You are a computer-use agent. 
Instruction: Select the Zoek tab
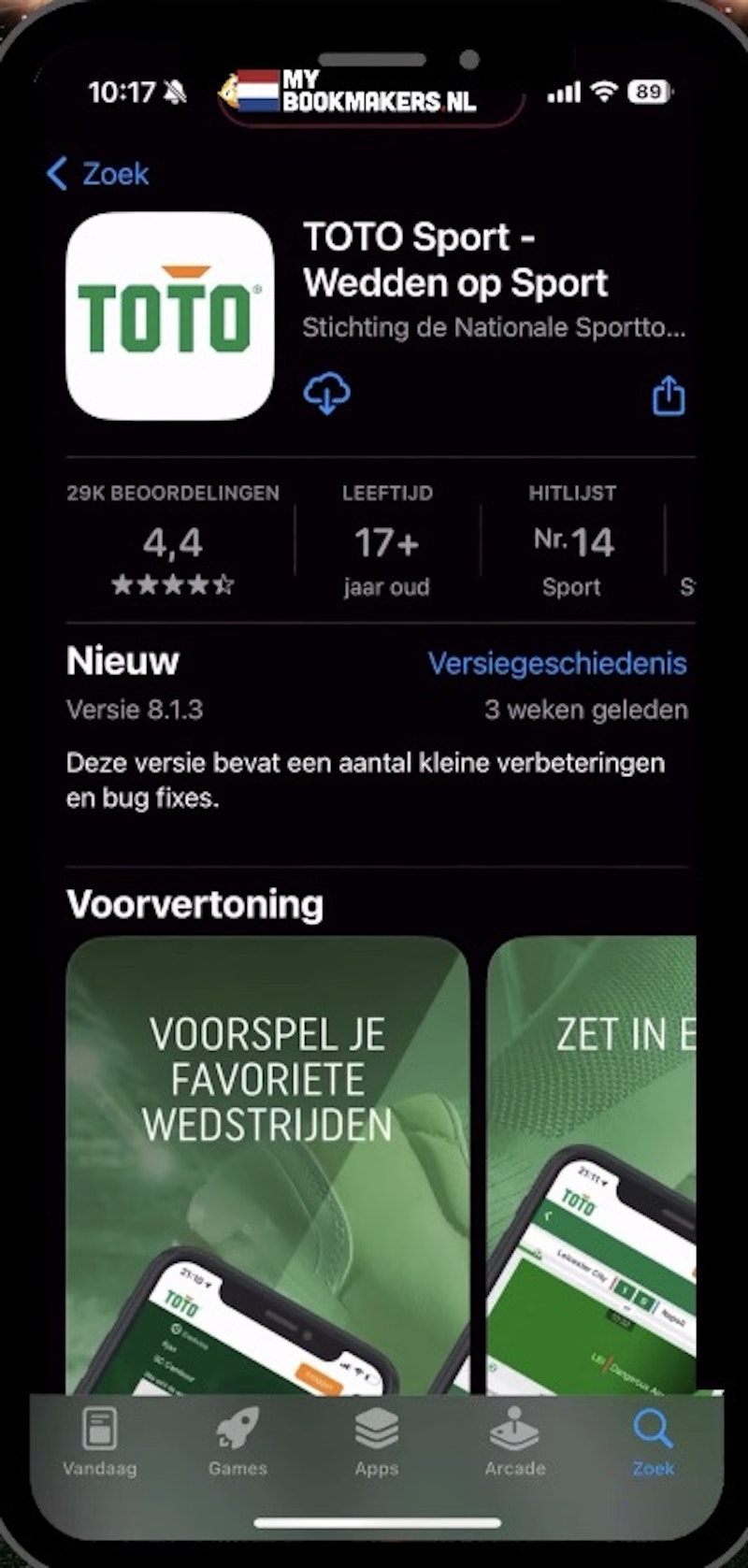click(x=653, y=1442)
